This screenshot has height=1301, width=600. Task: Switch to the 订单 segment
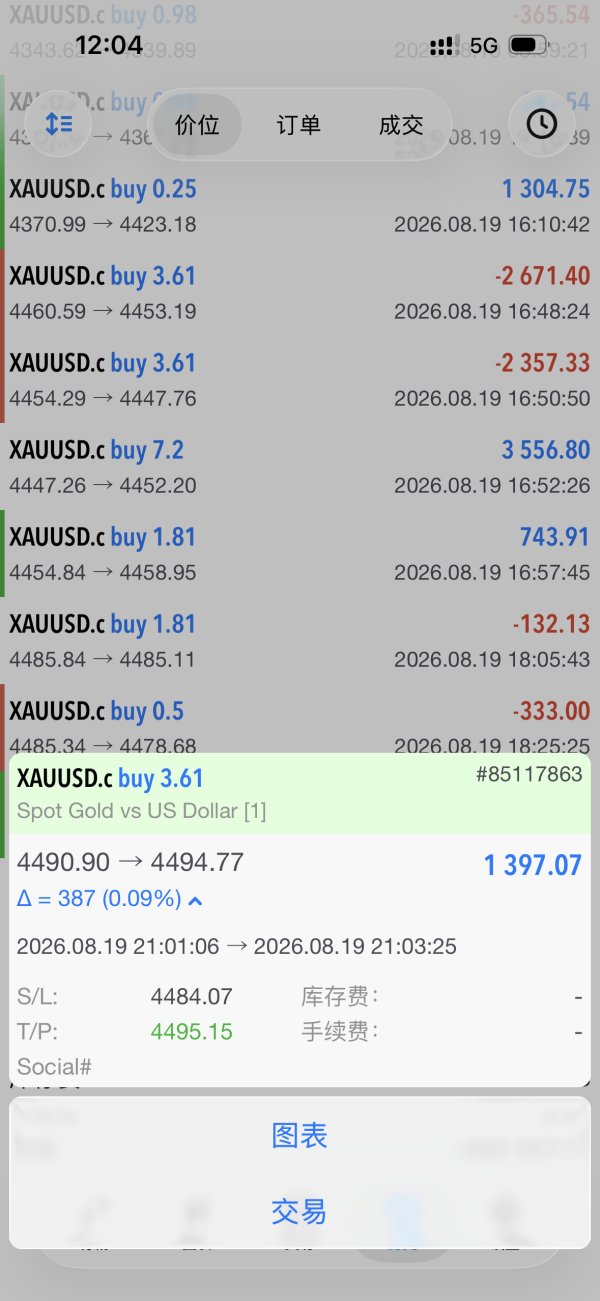coord(298,125)
